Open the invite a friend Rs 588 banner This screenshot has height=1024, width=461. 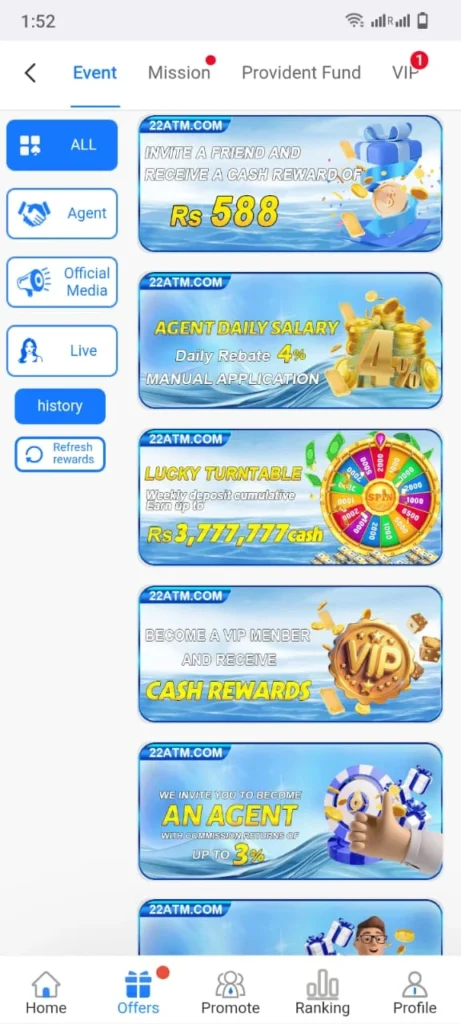pyautogui.click(x=291, y=184)
